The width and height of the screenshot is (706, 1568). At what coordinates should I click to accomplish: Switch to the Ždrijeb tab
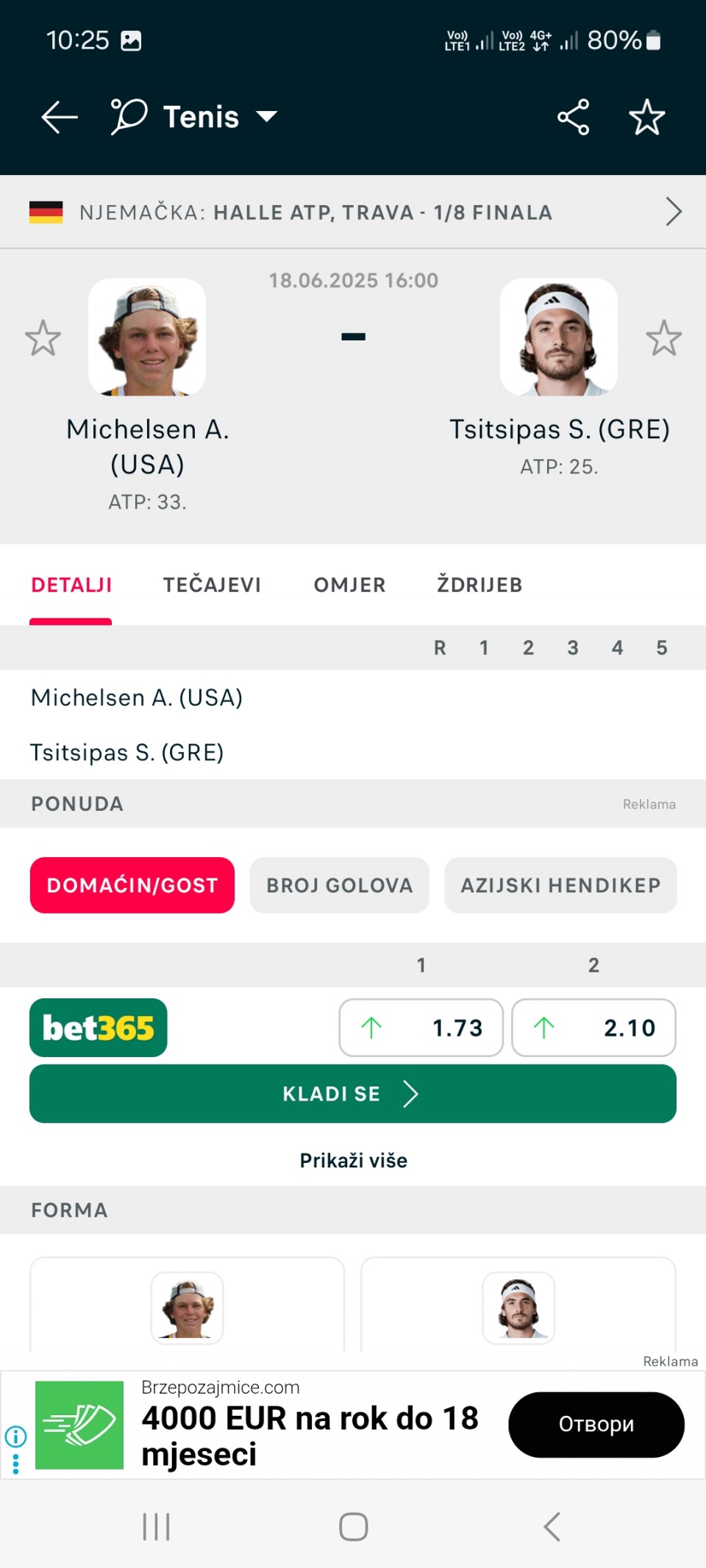point(479,585)
